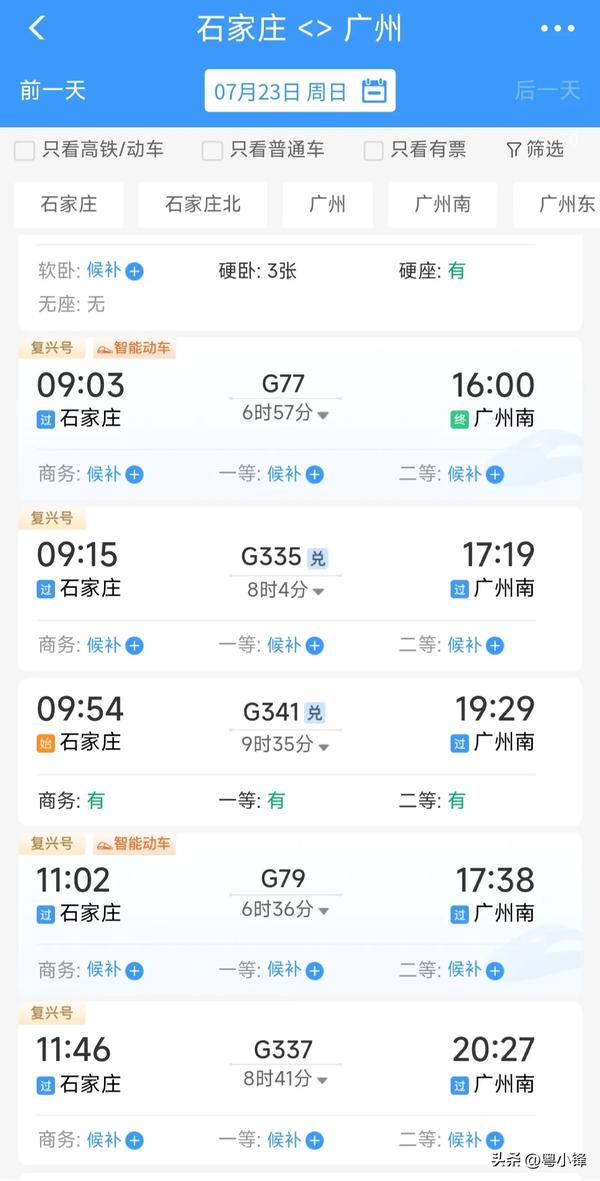Check the 只看高铁/动车 box
The image size is (600, 1181).
25,150
